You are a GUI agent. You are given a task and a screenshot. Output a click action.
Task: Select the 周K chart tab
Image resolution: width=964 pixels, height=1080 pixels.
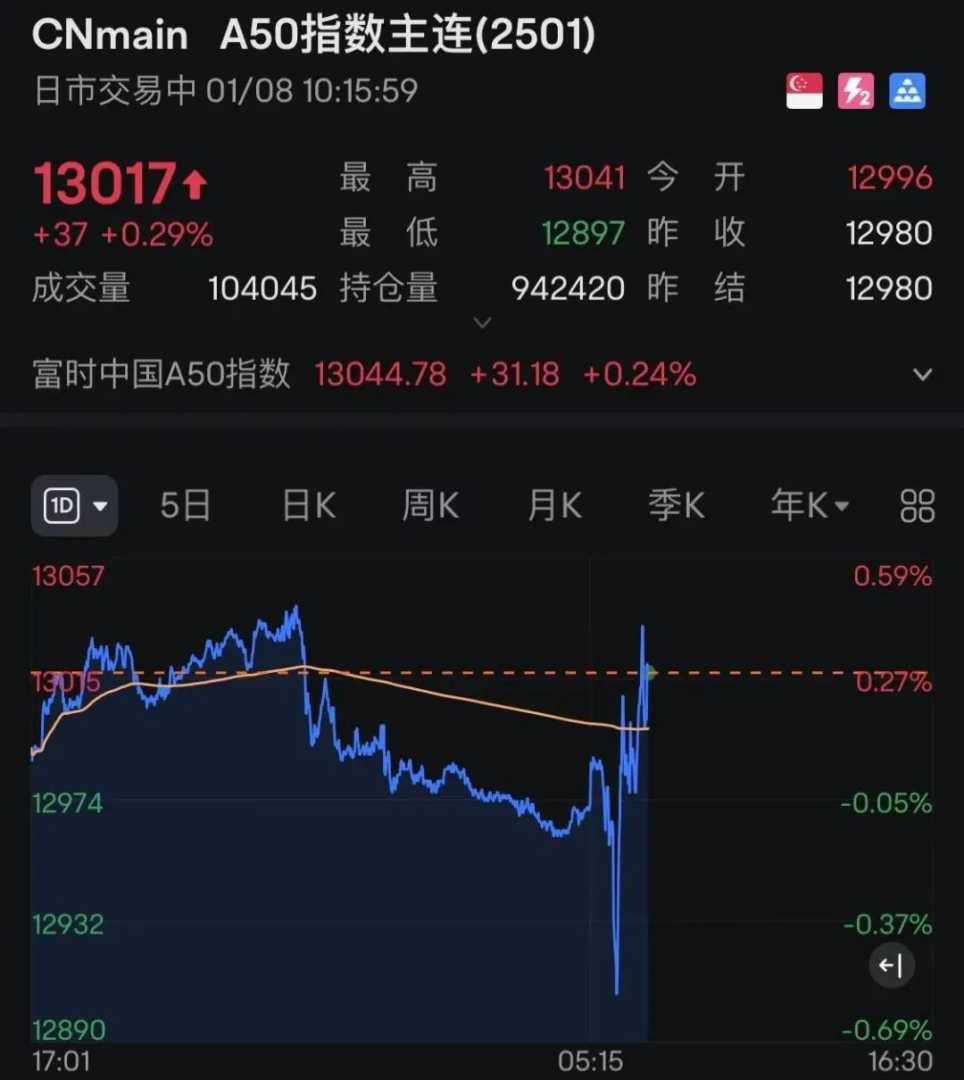[x=430, y=506]
